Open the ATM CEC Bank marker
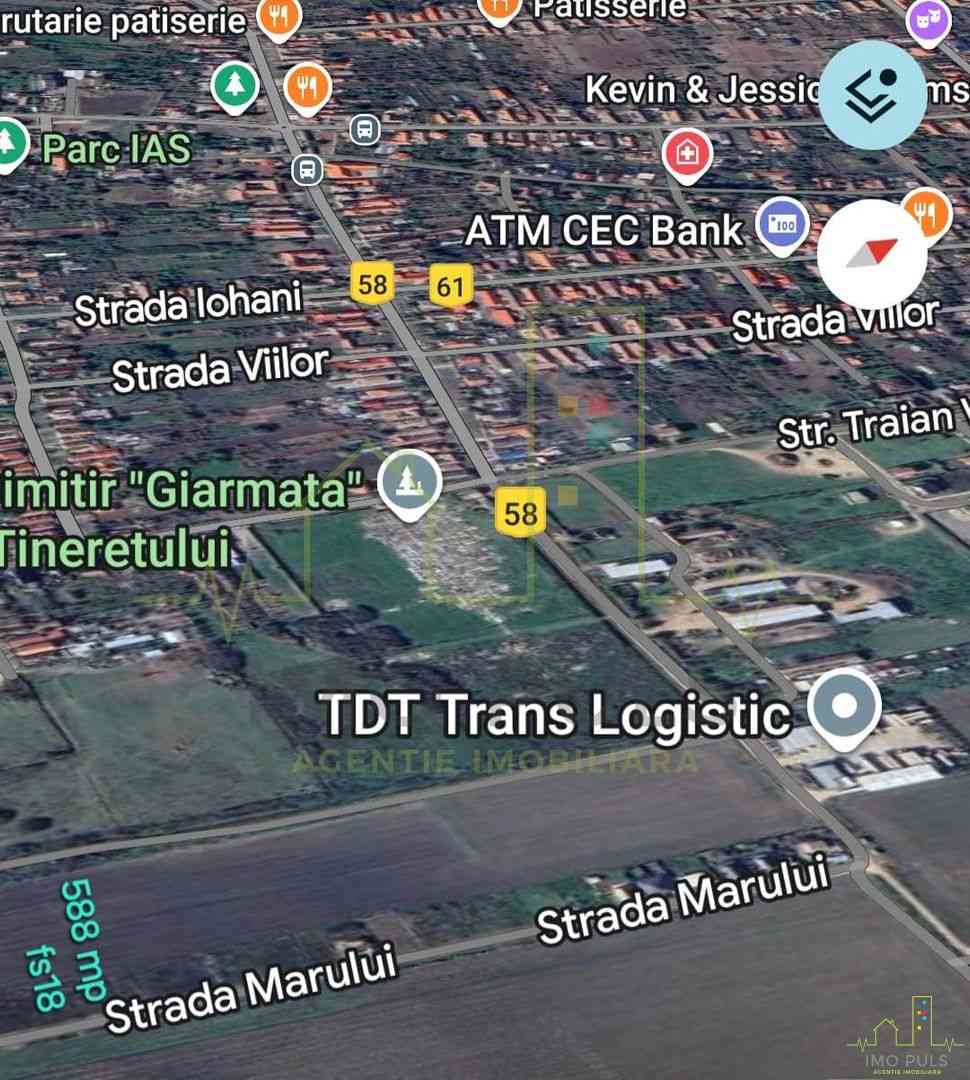The width and height of the screenshot is (970, 1080). (x=782, y=226)
